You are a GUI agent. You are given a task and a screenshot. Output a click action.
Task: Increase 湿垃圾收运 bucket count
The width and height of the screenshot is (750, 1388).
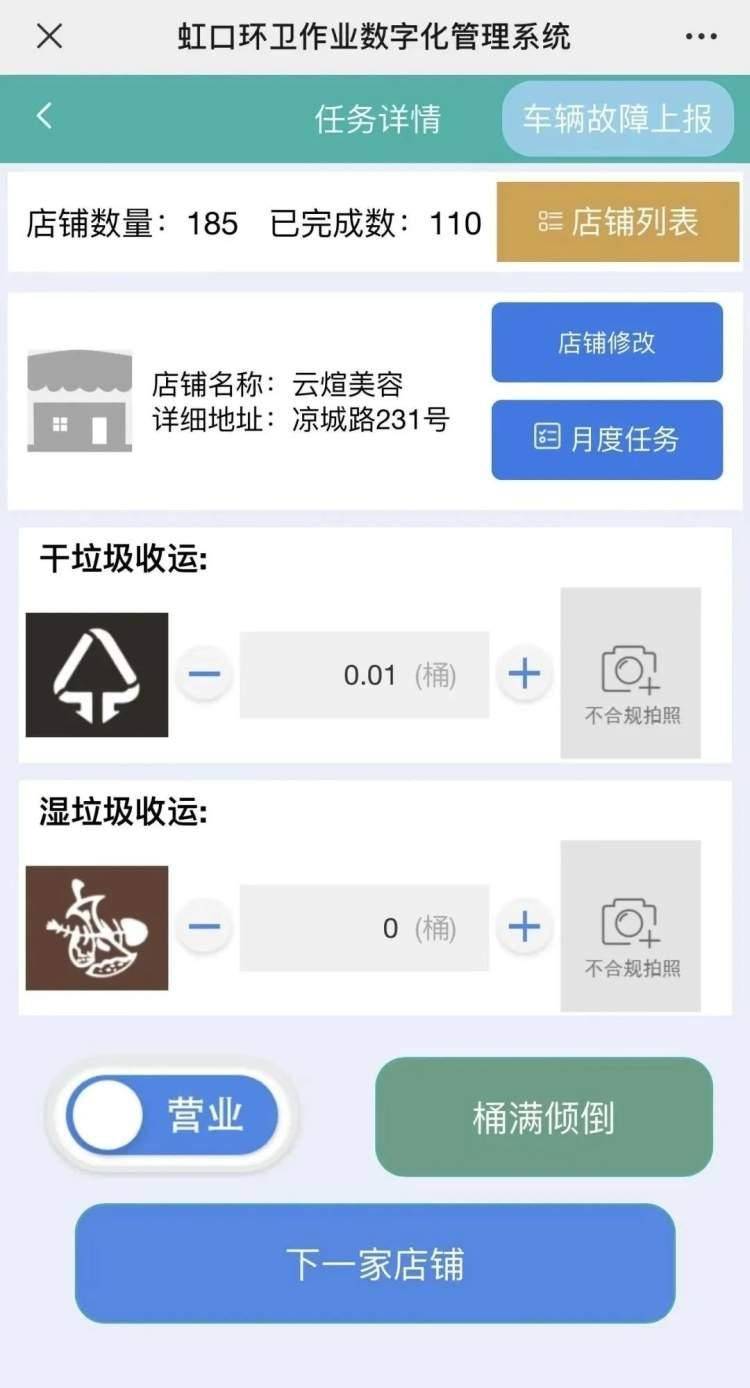click(524, 928)
